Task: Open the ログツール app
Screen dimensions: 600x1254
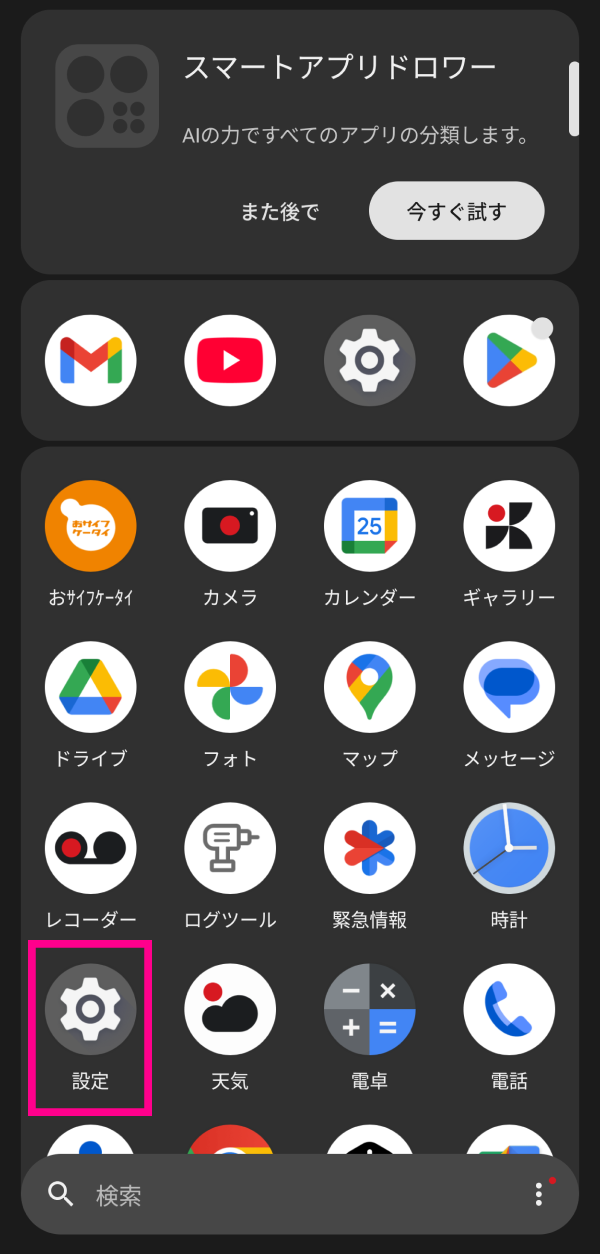Action: point(230,848)
